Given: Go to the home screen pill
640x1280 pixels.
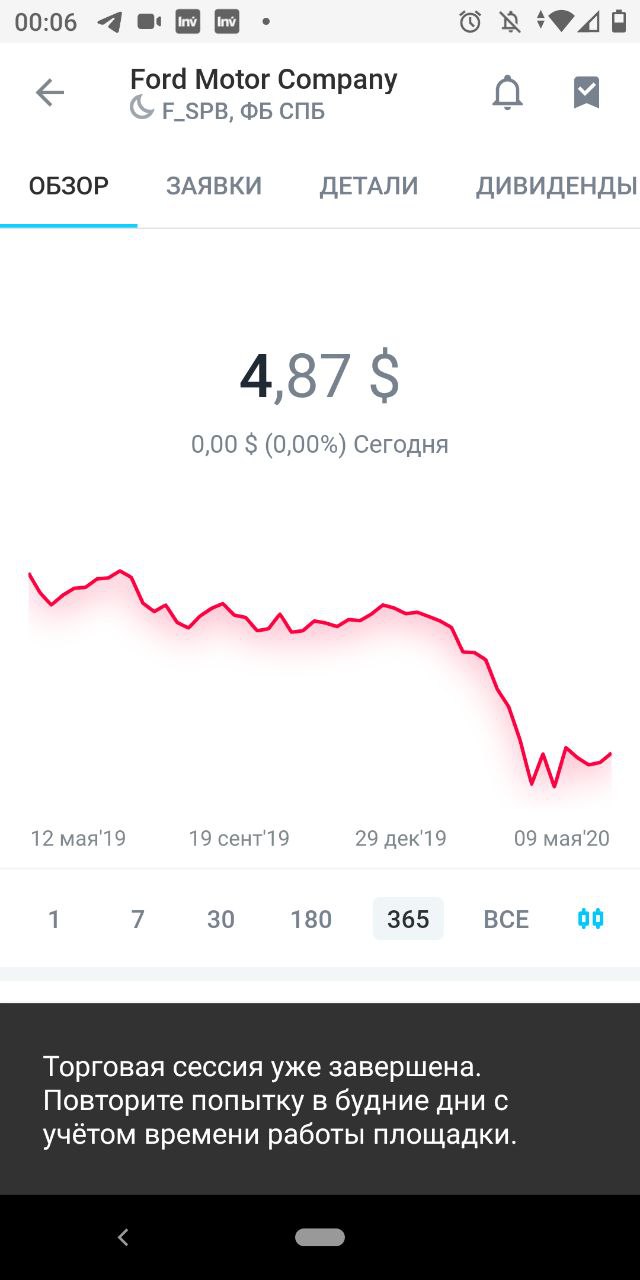Looking at the screenshot, I should [x=320, y=1238].
